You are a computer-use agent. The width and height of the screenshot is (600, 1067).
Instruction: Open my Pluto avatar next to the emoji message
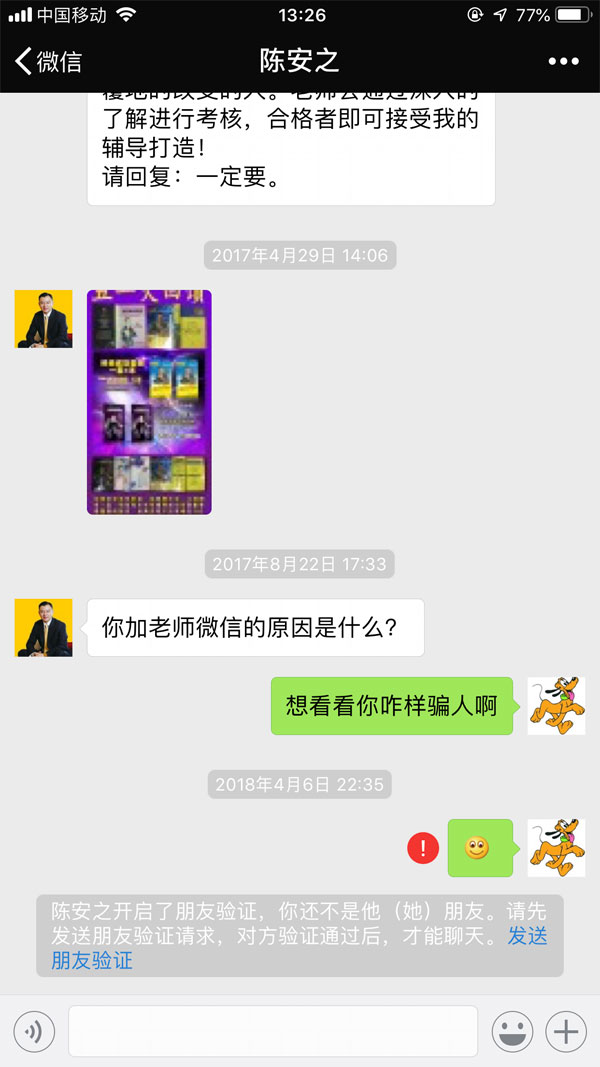pyautogui.click(x=557, y=848)
